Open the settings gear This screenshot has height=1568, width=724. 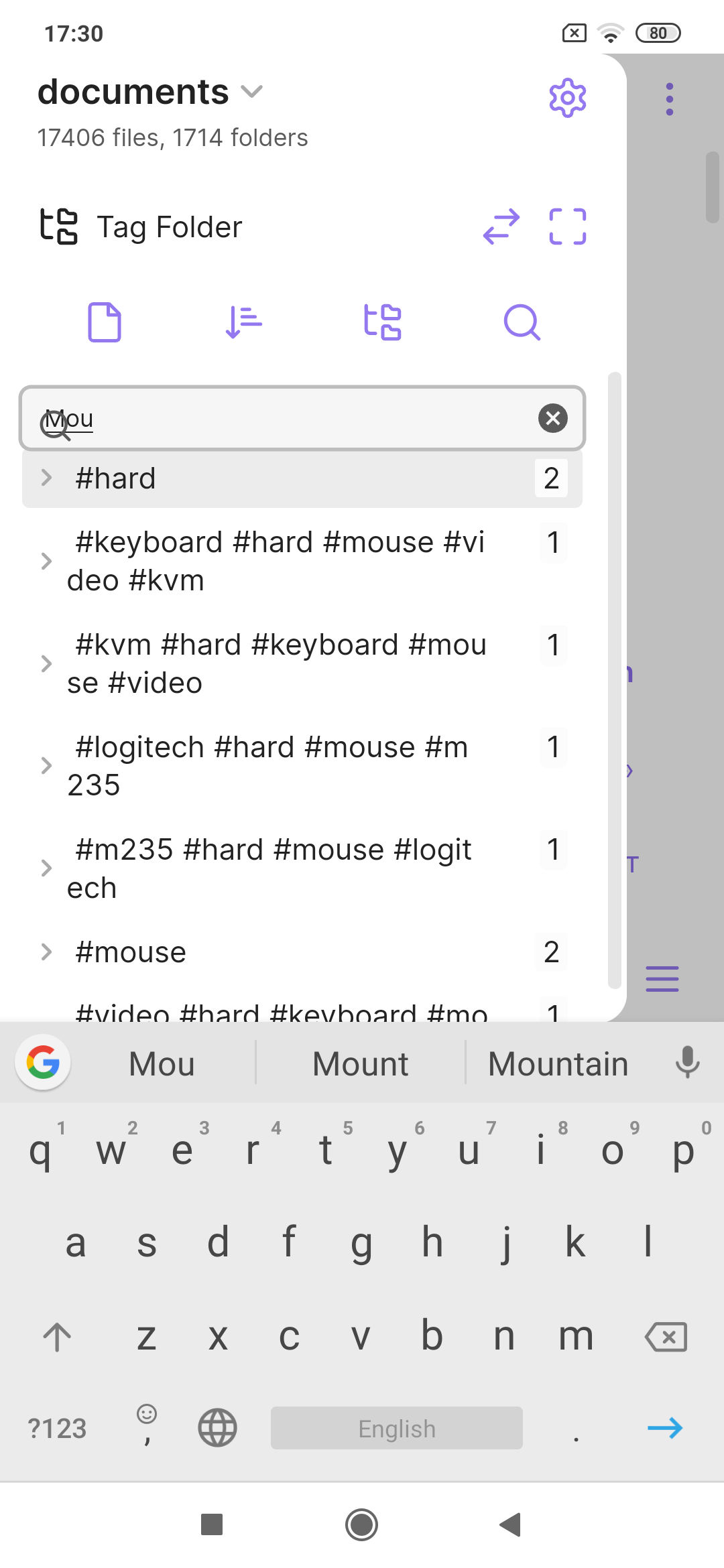coord(566,97)
